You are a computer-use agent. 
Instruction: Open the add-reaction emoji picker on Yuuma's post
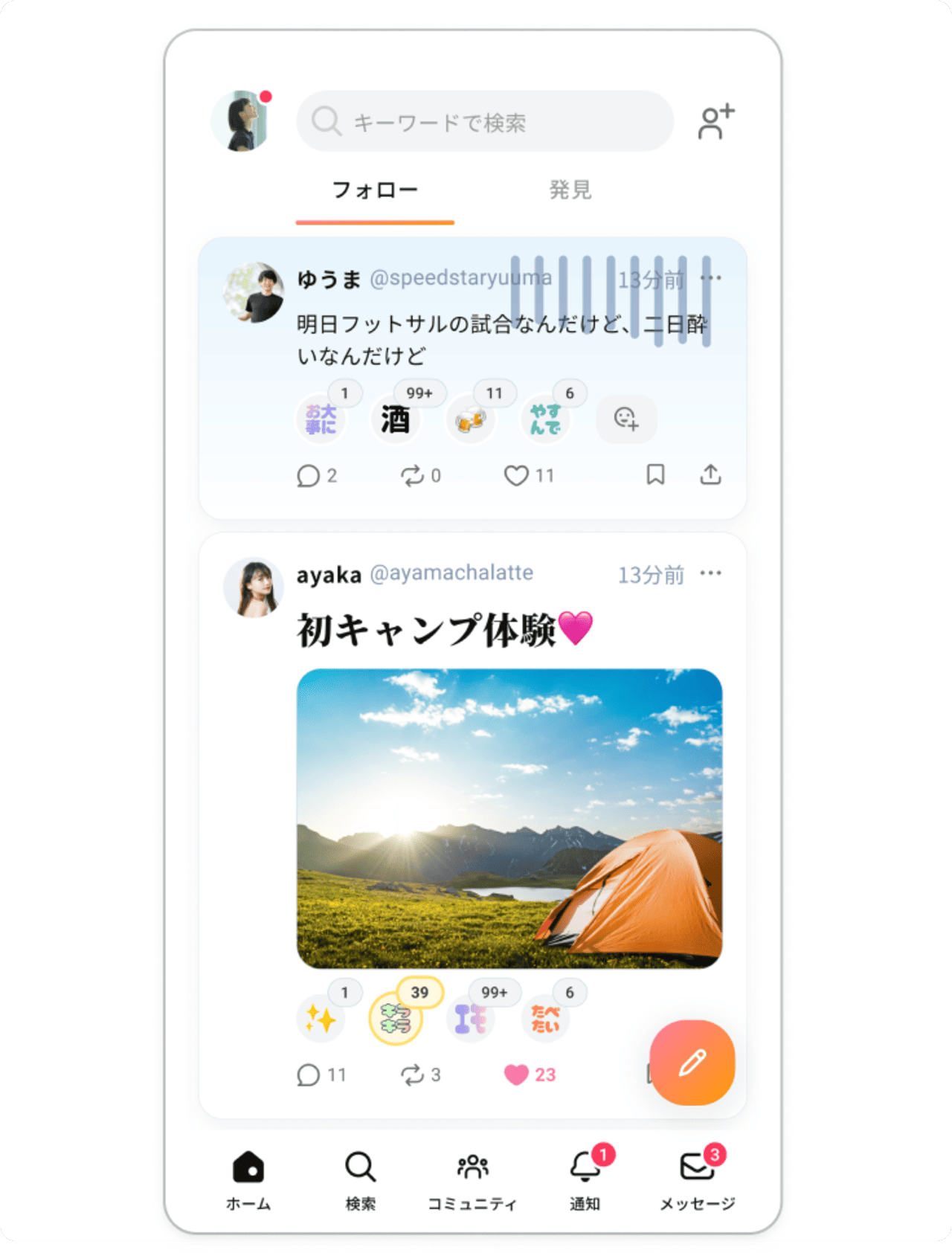(625, 419)
